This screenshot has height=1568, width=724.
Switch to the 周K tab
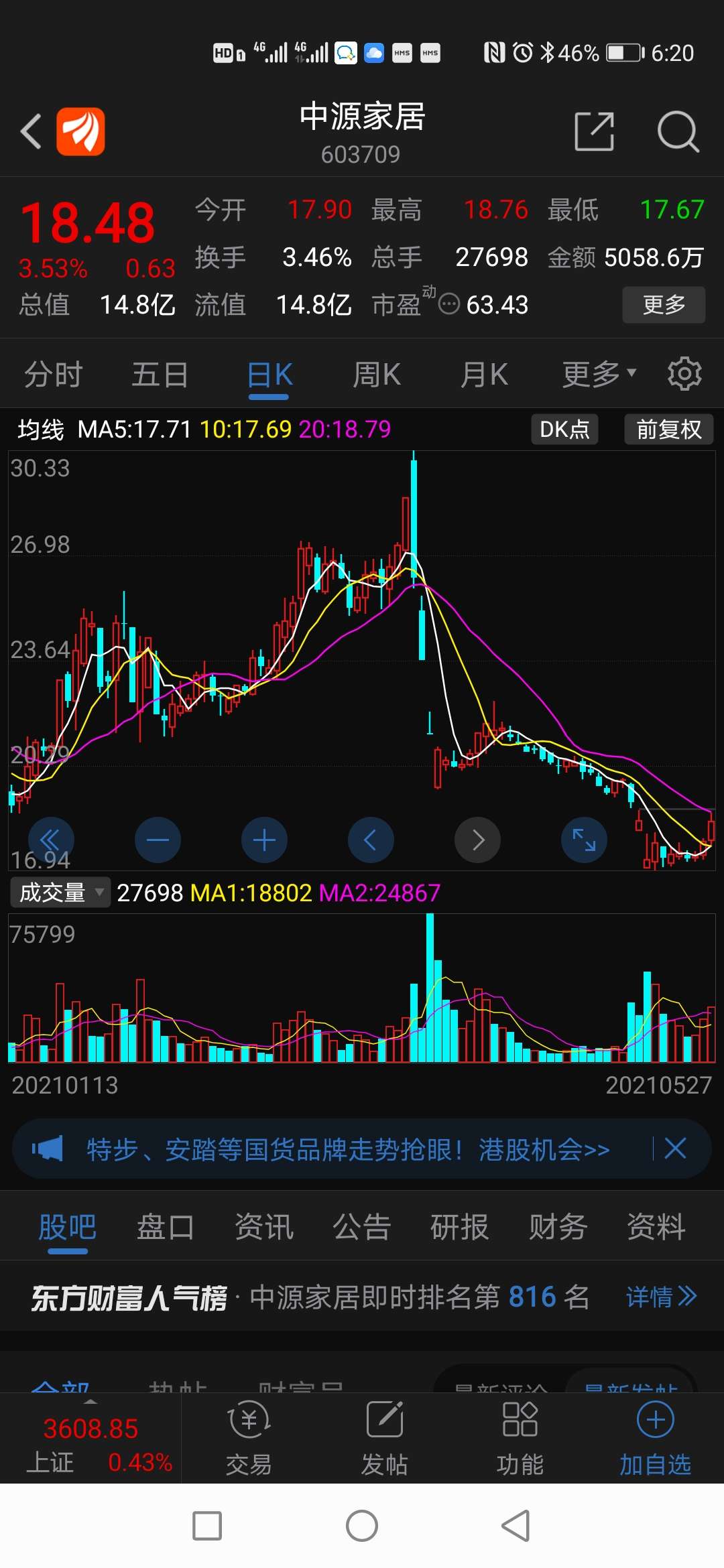click(x=376, y=374)
